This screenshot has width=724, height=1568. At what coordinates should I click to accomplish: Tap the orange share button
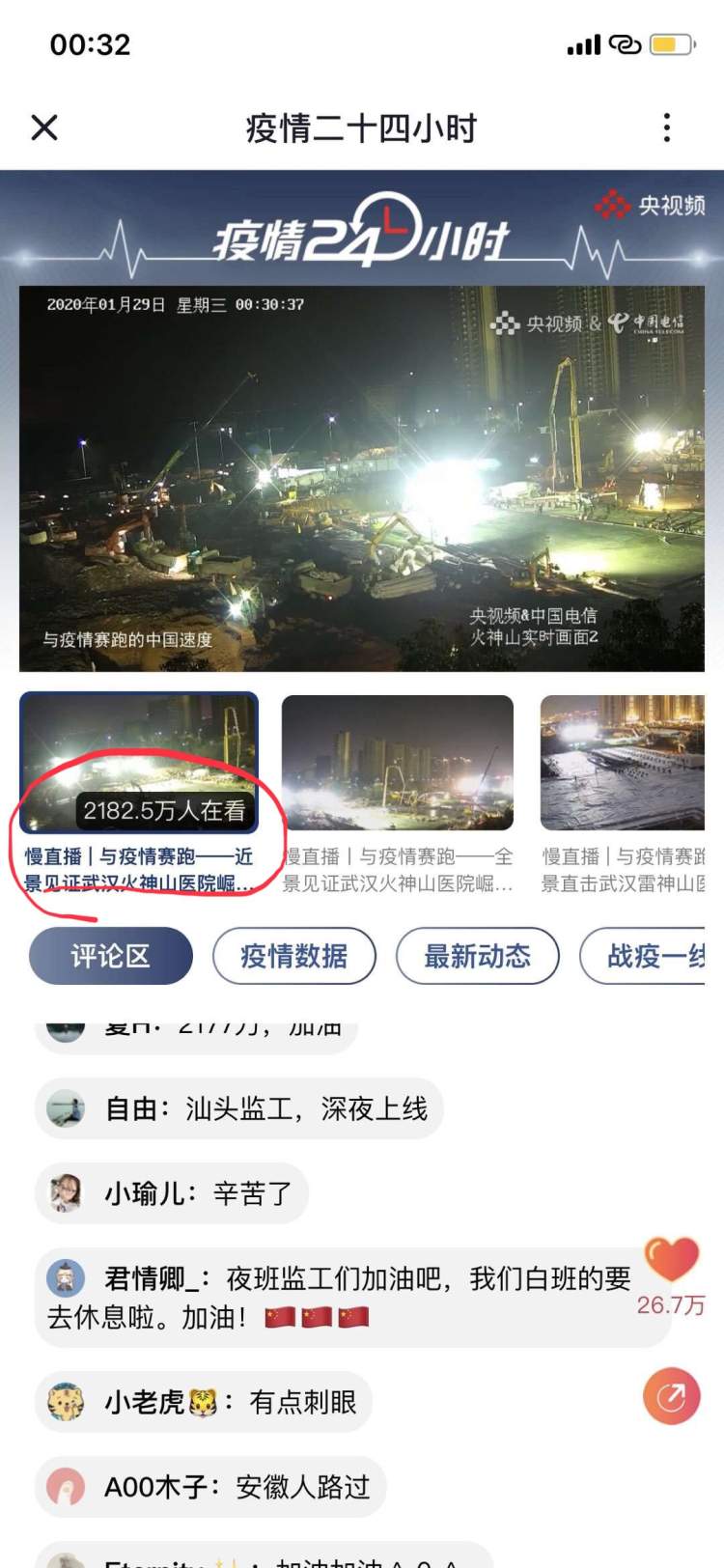(671, 1396)
